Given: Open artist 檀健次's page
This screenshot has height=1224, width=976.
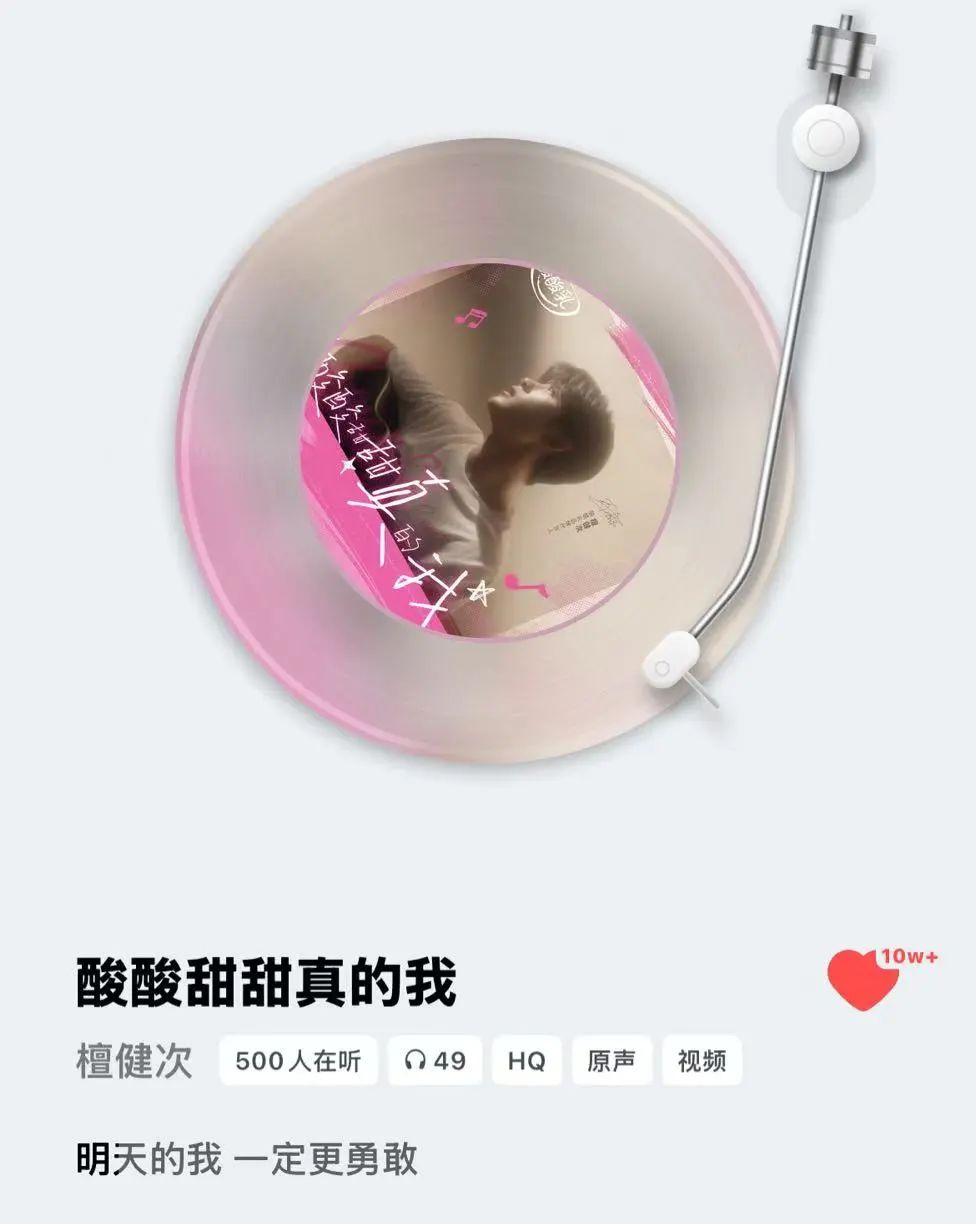Looking at the screenshot, I should [134, 1061].
